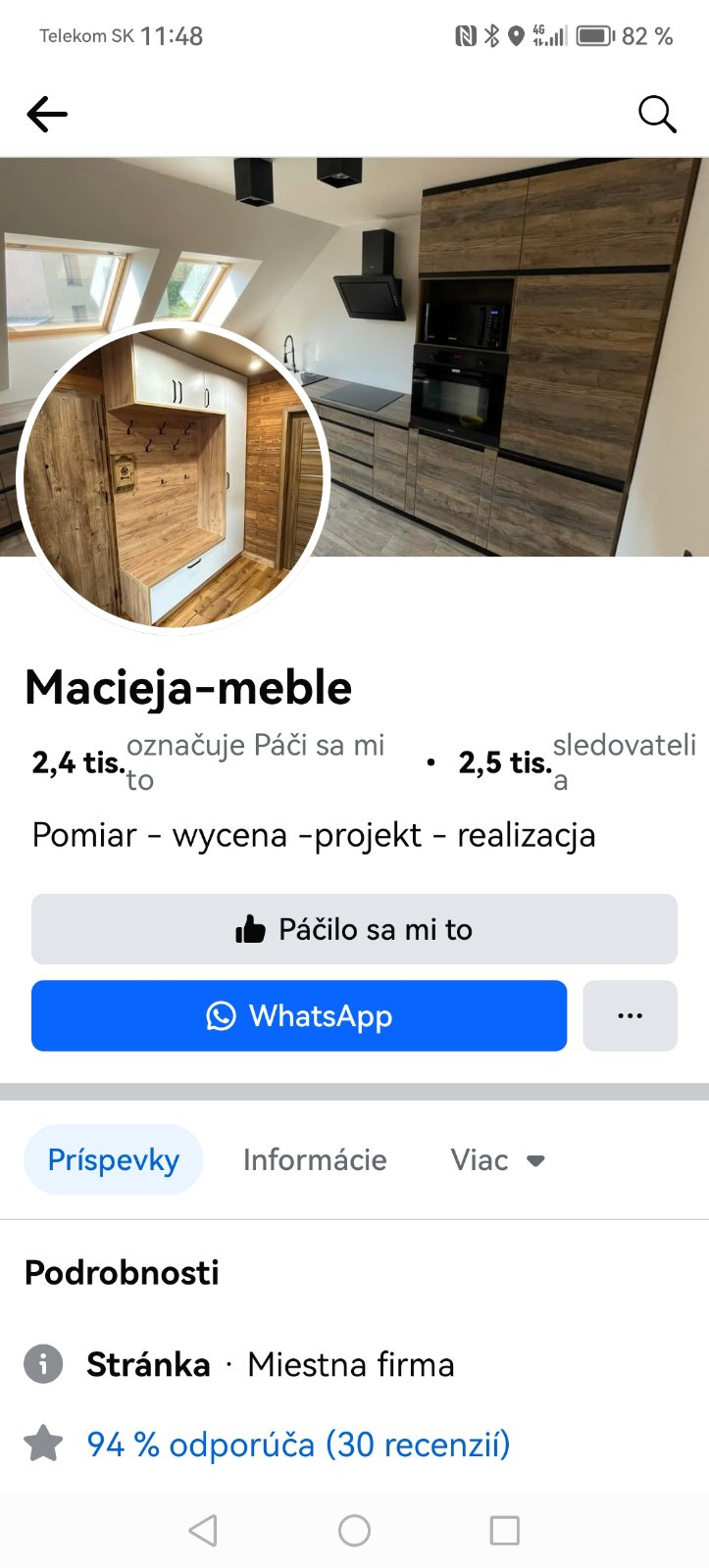Open the 94 % odporúča reviews link
This screenshot has width=709, height=1568.
coord(298,1445)
